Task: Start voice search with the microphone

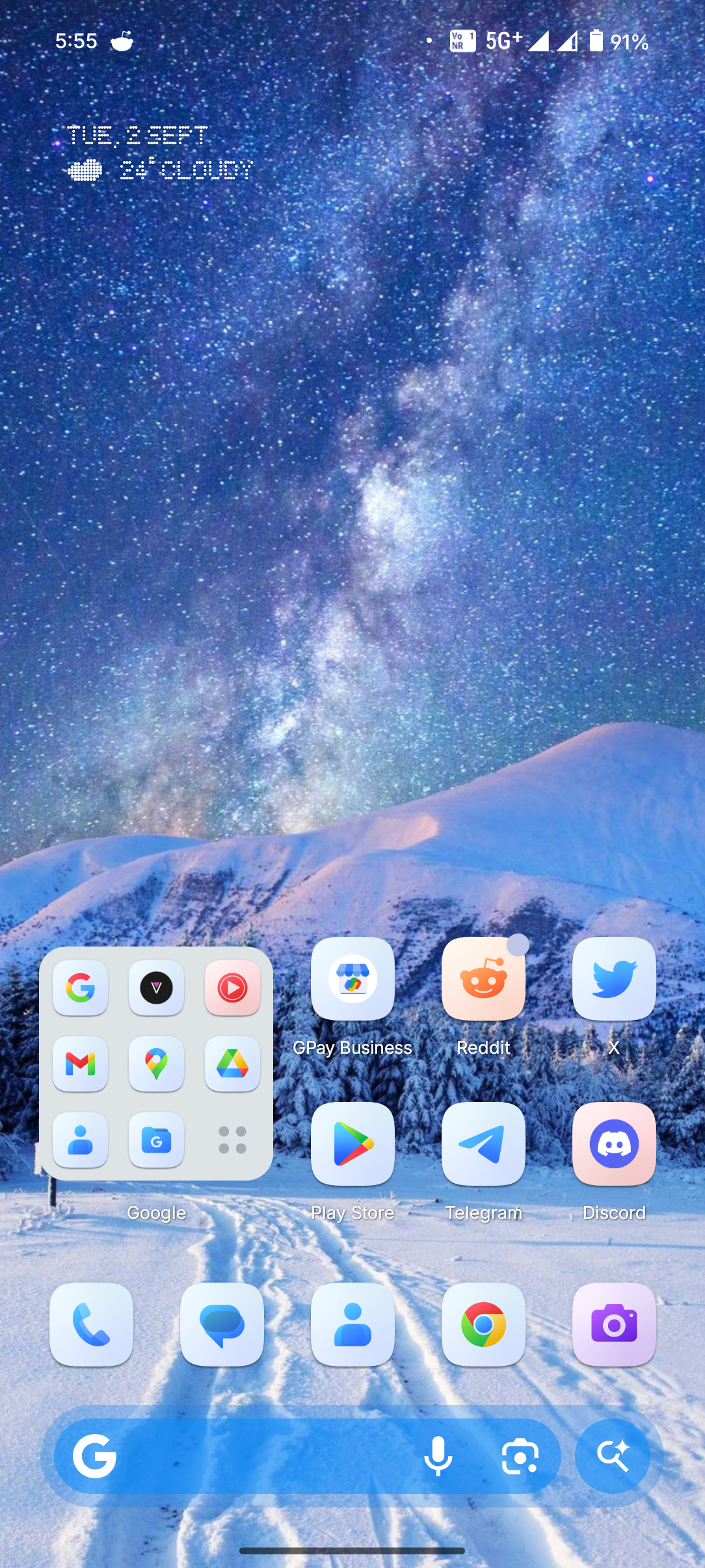Action: pyautogui.click(x=438, y=1456)
